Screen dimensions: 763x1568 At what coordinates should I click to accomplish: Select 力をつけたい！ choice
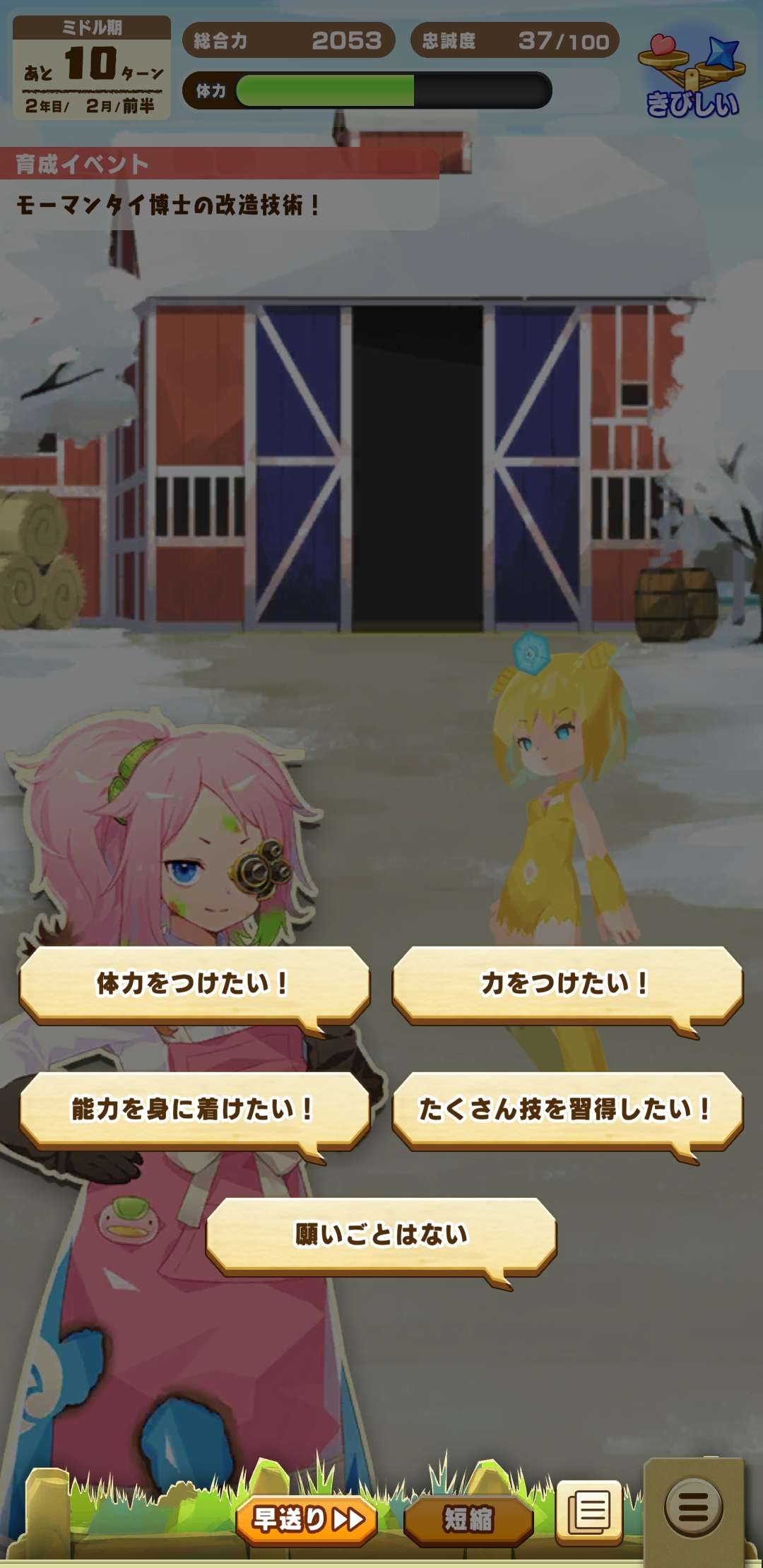[x=567, y=983]
